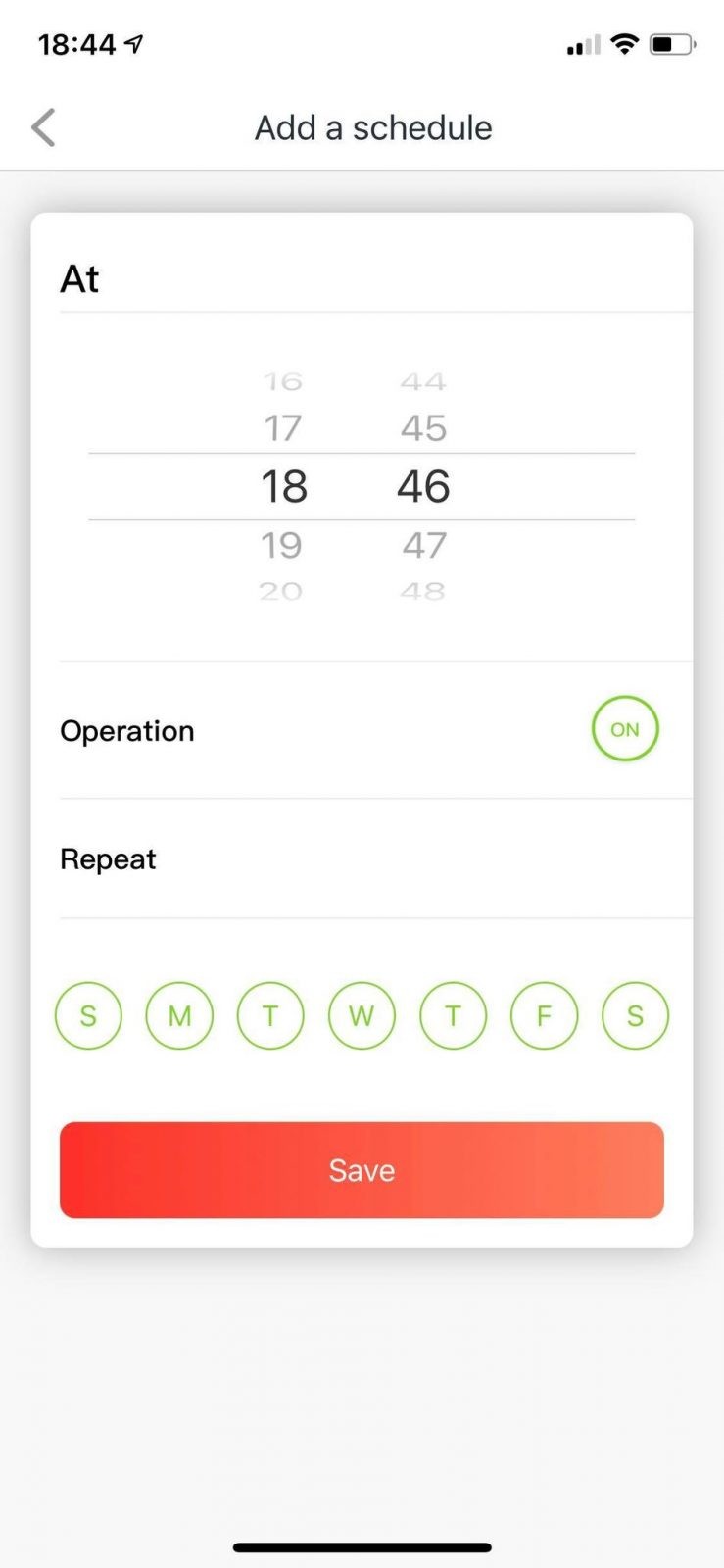This screenshot has width=724, height=1568.
Task: Save the schedule
Action: 362,1170
